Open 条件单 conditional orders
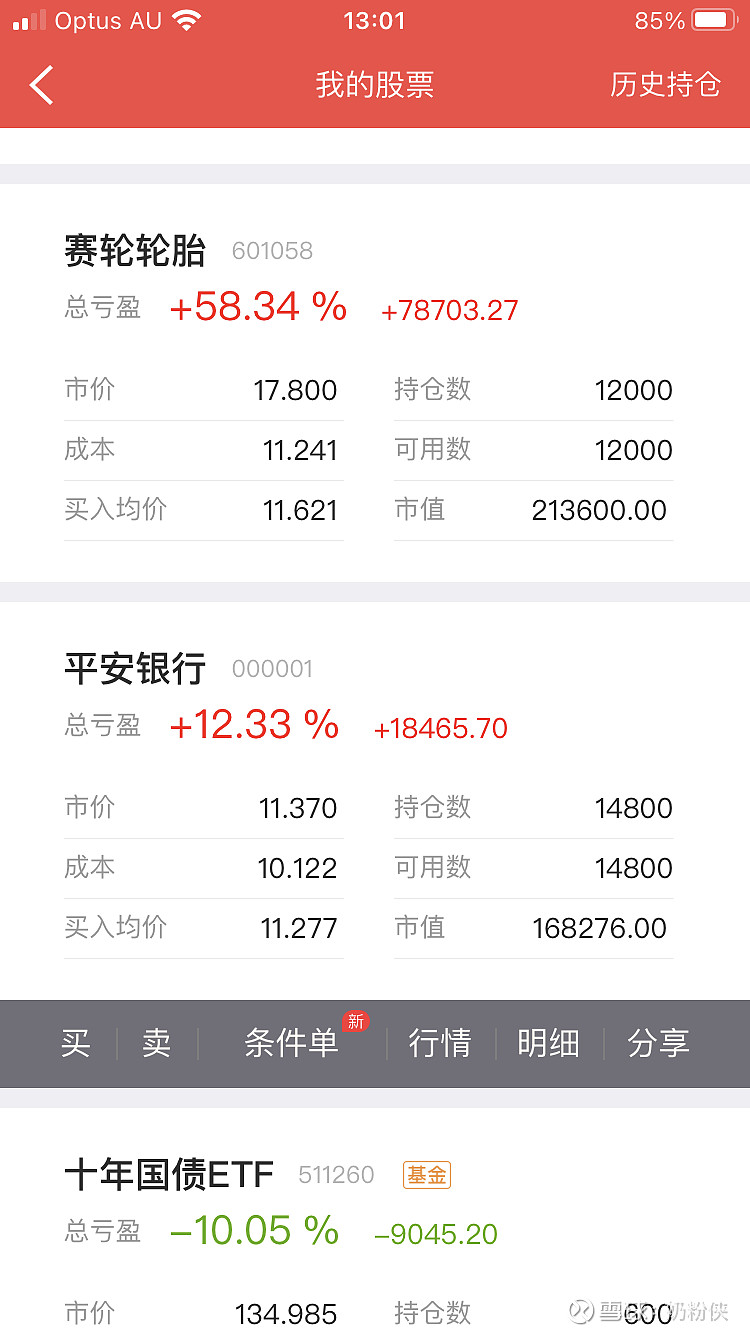 coord(291,1043)
